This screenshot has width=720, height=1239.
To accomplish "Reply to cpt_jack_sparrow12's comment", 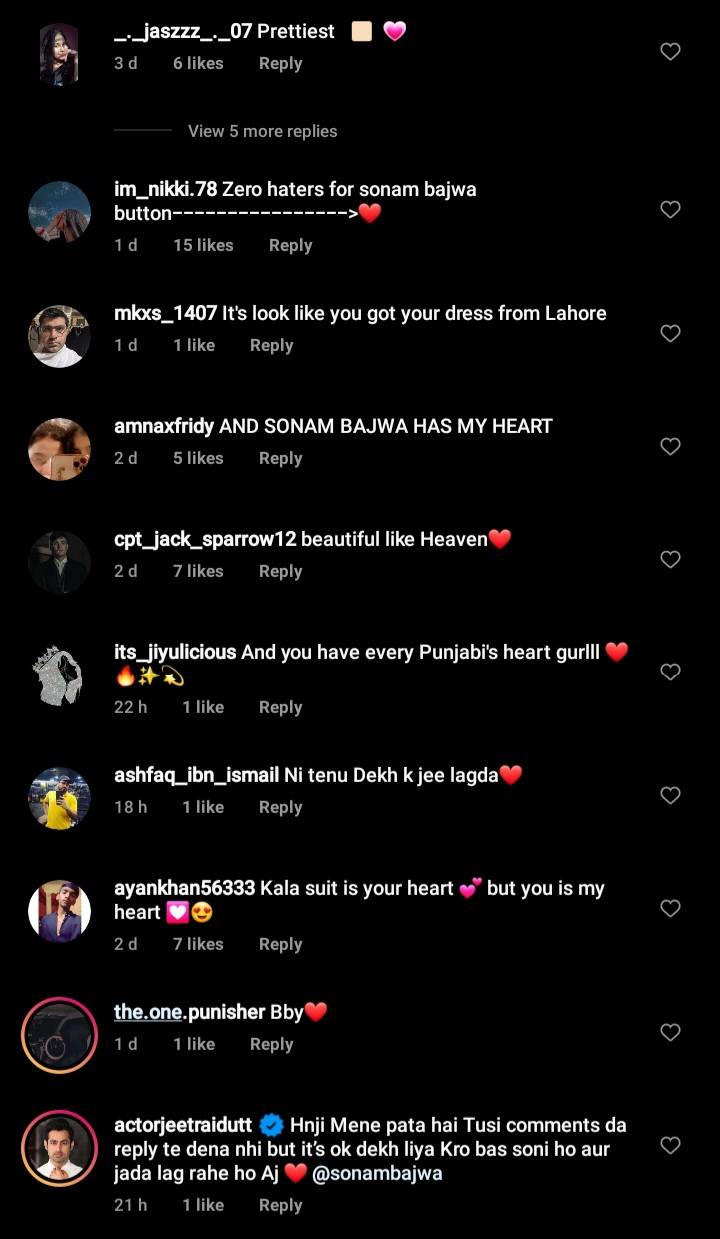I will pyautogui.click(x=280, y=571).
